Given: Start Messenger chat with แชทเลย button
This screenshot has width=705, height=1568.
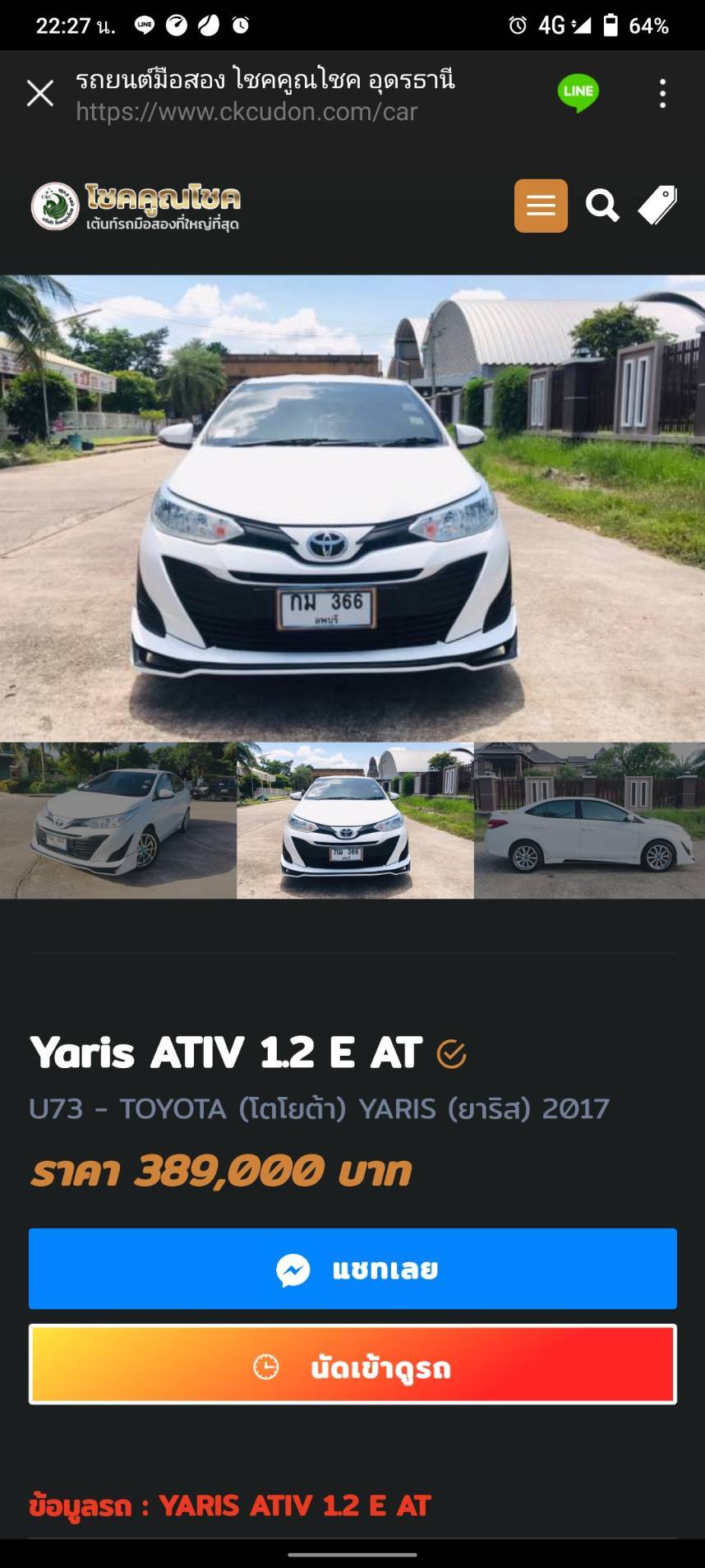Looking at the screenshot, I should [352, 1269].
